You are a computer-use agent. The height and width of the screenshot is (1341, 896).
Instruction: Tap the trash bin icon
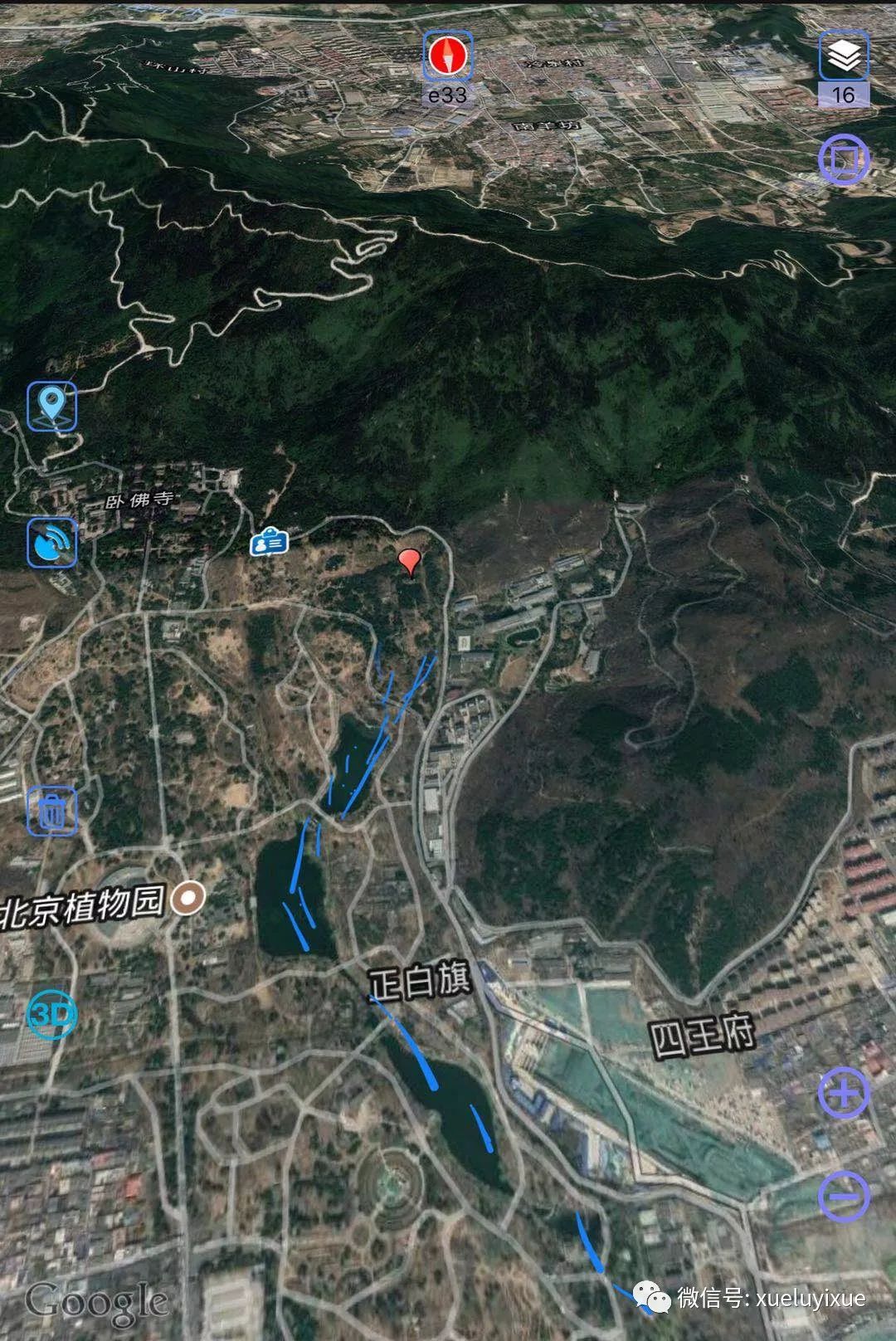tap(52, 811)
